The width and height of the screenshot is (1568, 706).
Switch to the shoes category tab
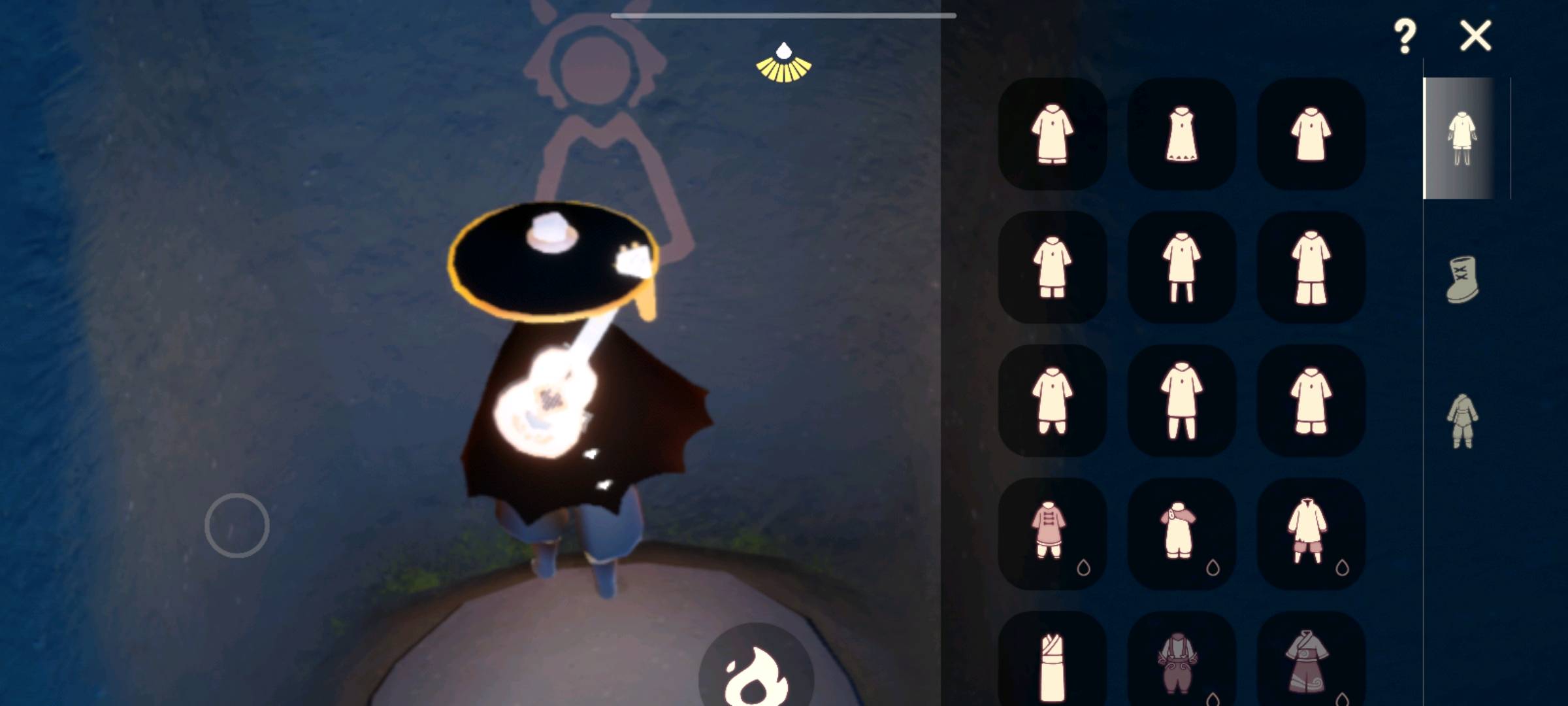(1462, 280)
